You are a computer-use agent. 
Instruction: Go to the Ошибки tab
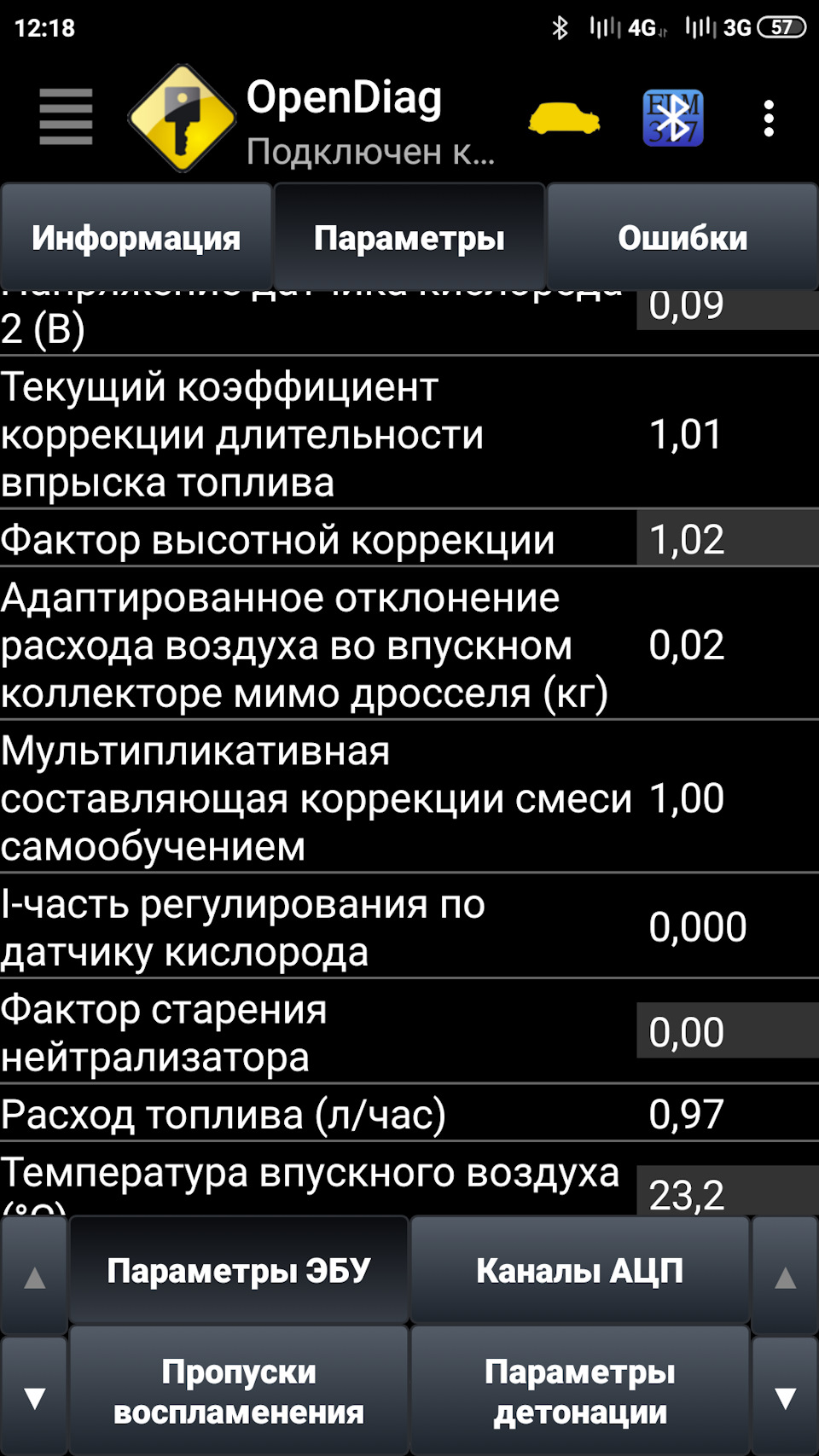(682, 238)
